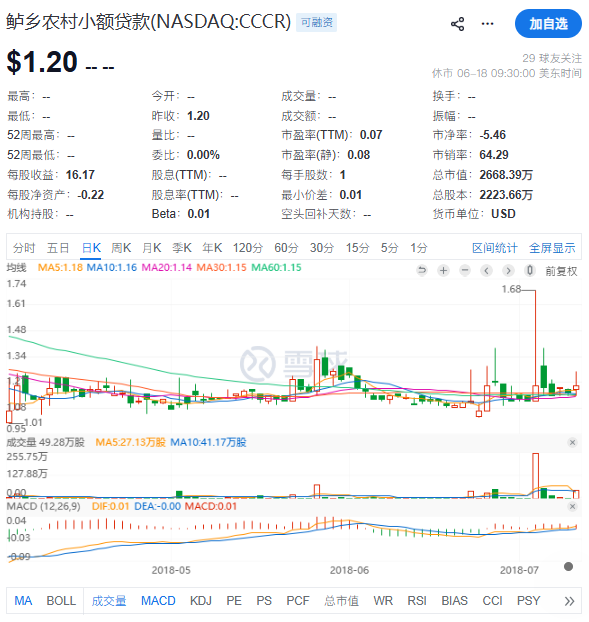Close the MACD indicator panel
This screenshot has height=622, width=589.
pos(572,507)
